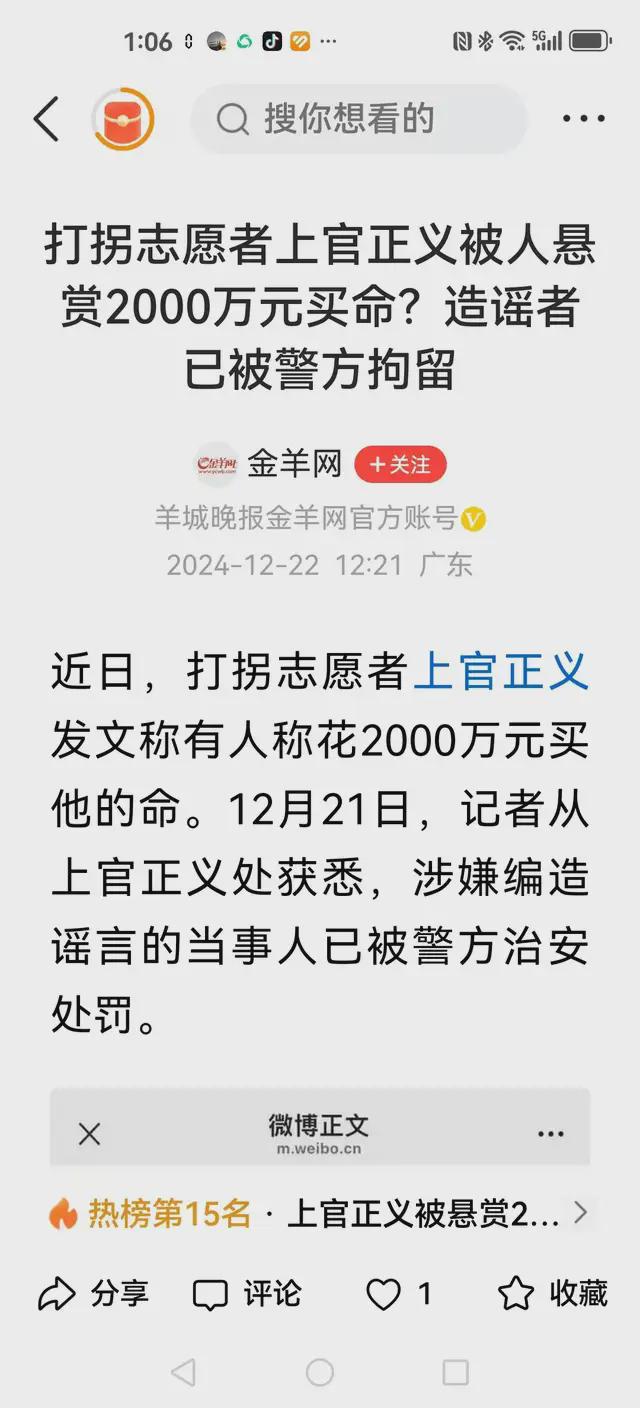Viewport: 640px width, 1408px height.
Task: Tap the 搜你想看的 search box
Action: [358, 119]
